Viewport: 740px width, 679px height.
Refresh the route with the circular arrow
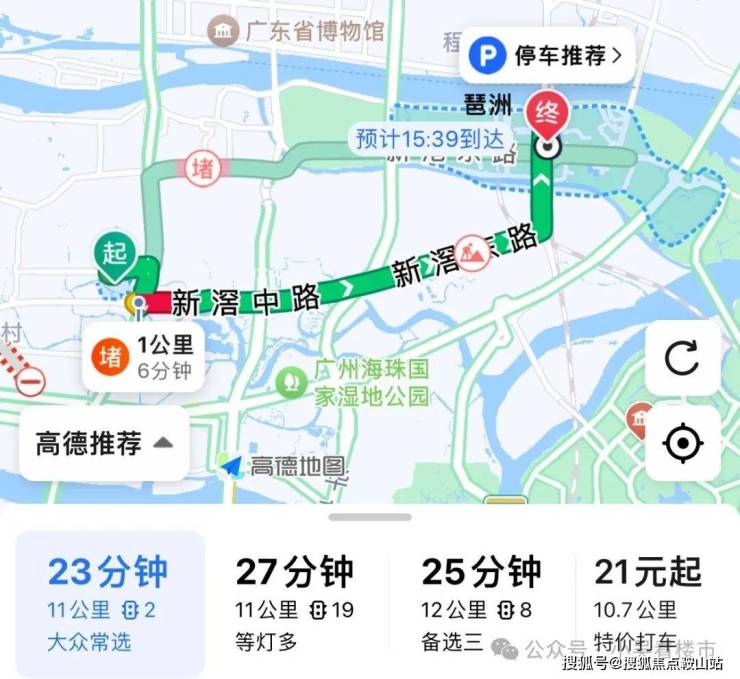[682, 358]
